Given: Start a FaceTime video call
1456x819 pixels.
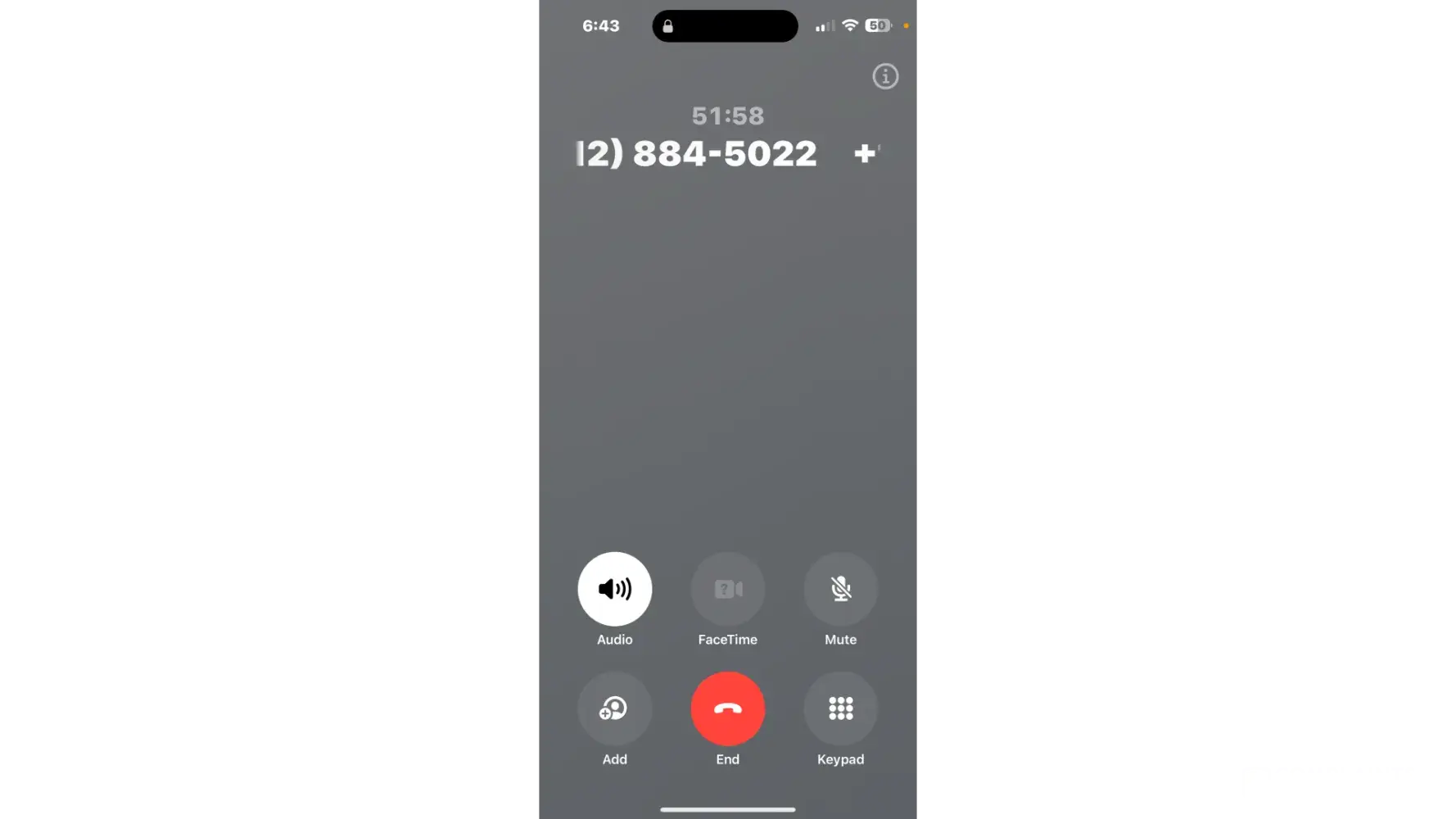Looking at the screenshot, I should [727, 589].
